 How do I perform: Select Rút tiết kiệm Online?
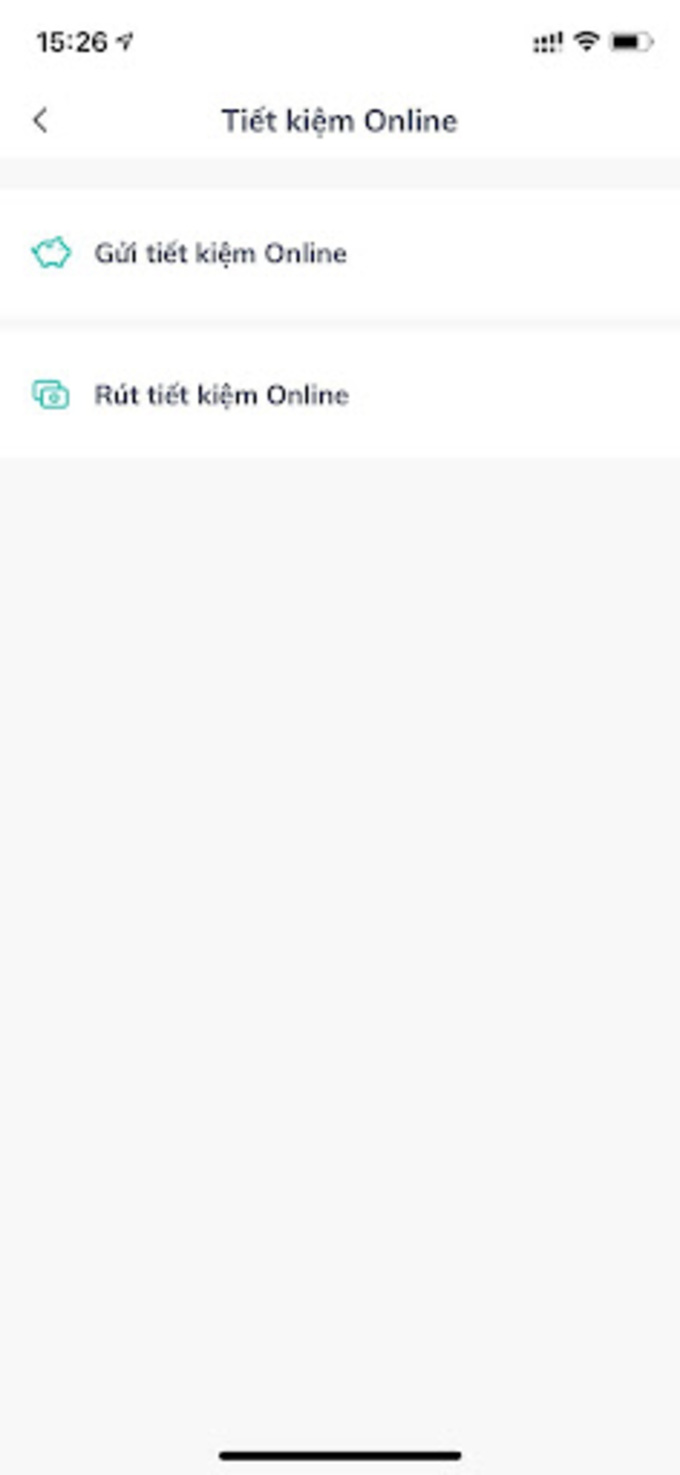pos(340,395)
